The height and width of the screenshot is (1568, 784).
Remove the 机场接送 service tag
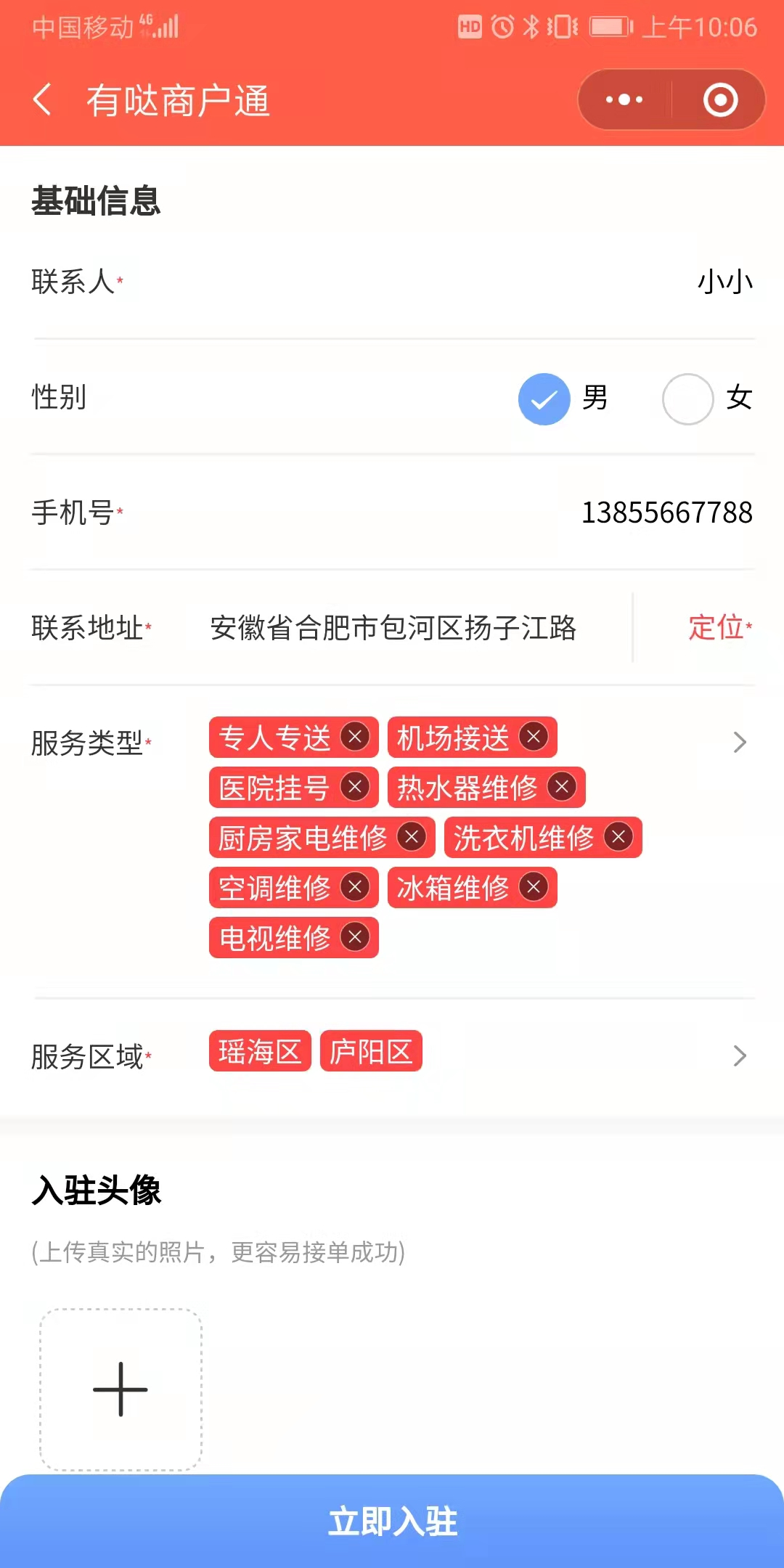(x=534, y=737)
